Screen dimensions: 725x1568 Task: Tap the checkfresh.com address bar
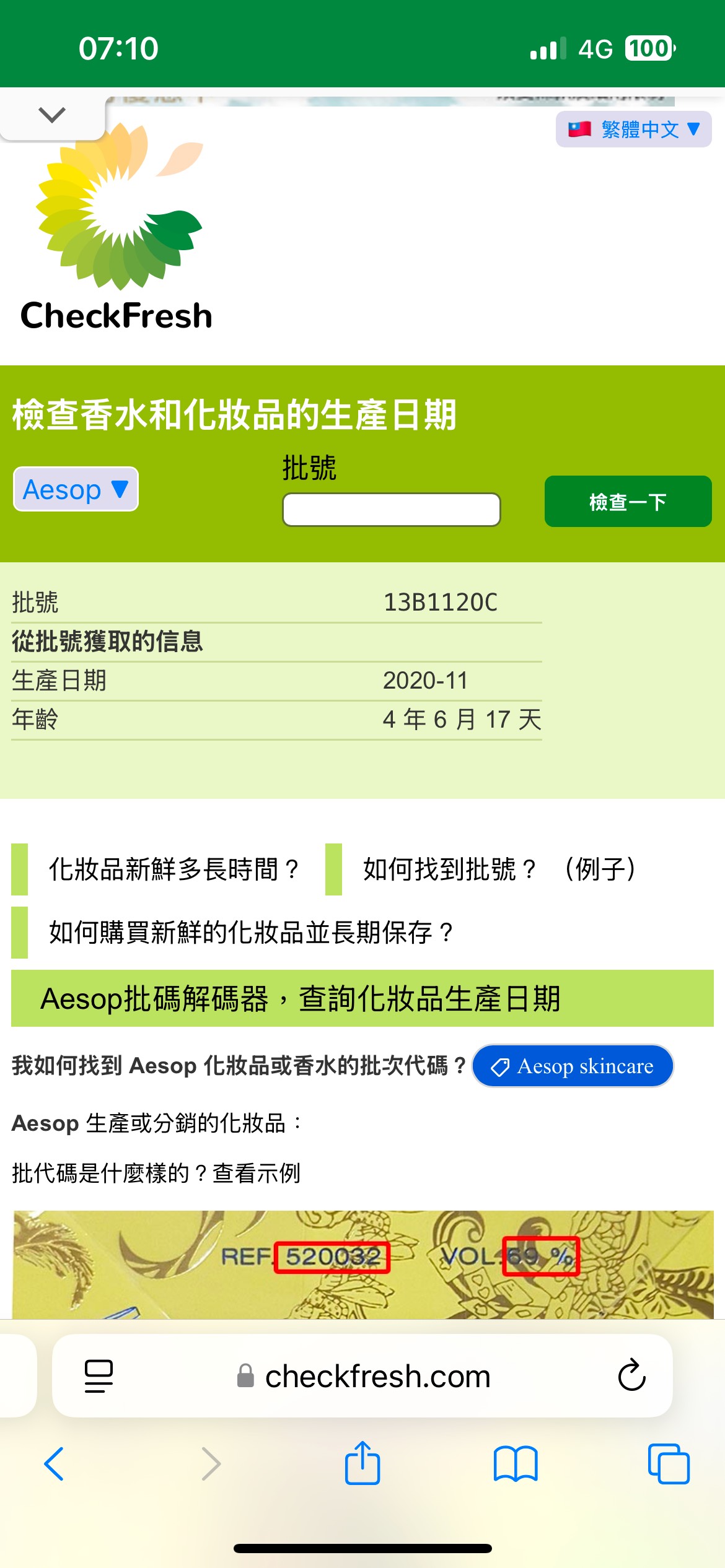click(362, 1376)
